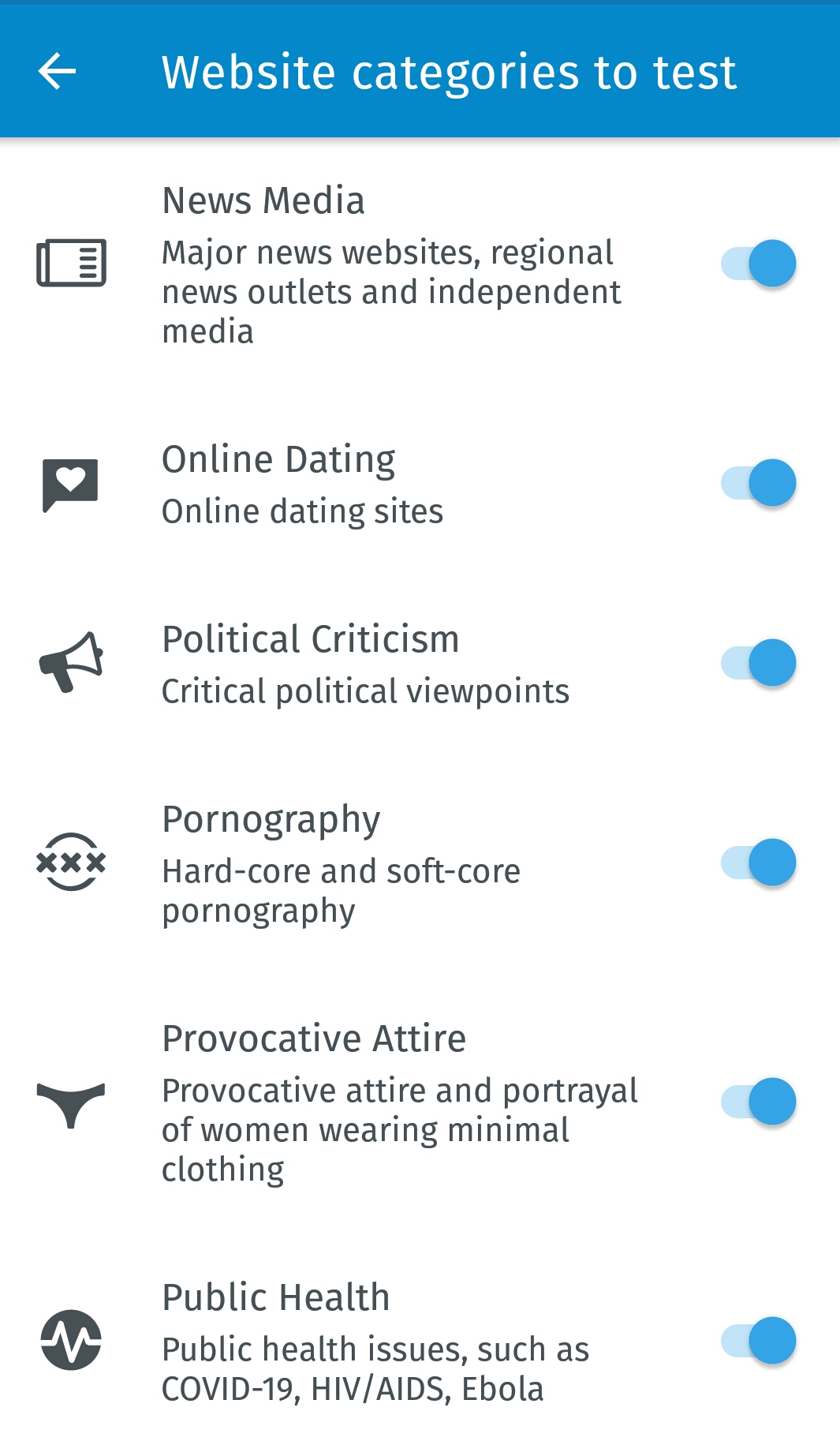
Task: Switch off the Pornography category
Action: point(758,863)
